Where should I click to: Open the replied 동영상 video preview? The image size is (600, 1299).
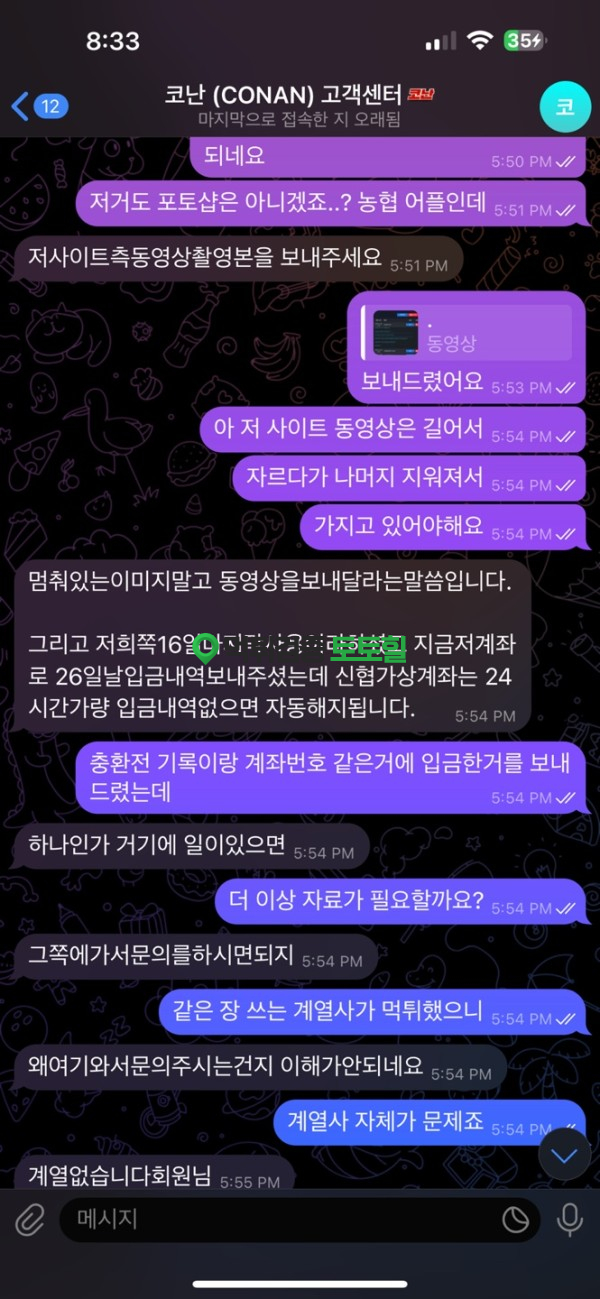pyautogui.click(x=394, y=332)
